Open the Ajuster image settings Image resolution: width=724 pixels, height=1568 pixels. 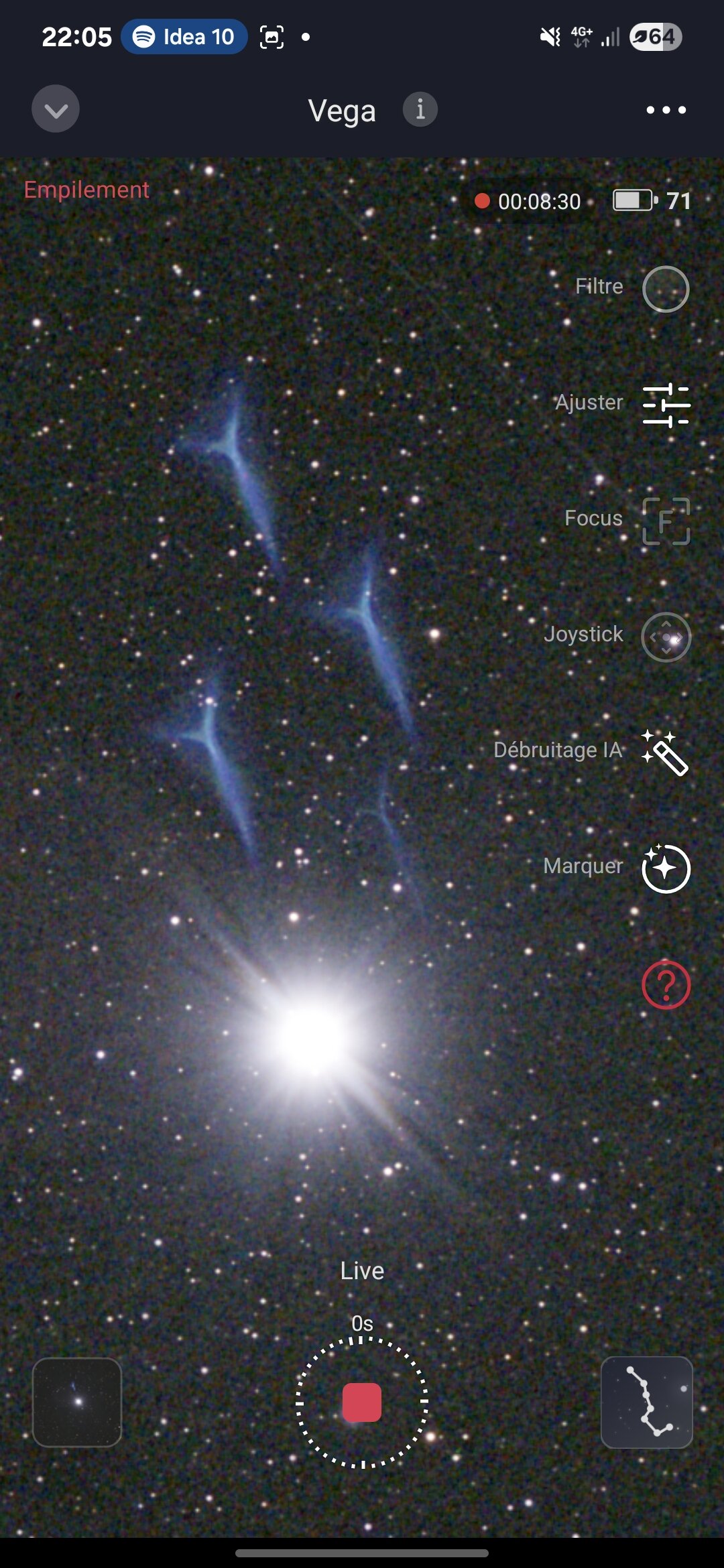[666, 405]
